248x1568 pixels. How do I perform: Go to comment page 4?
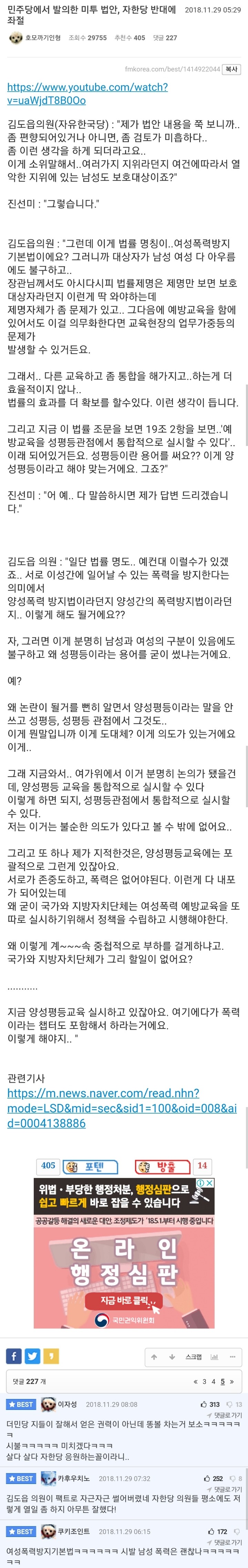point(213,1382)
